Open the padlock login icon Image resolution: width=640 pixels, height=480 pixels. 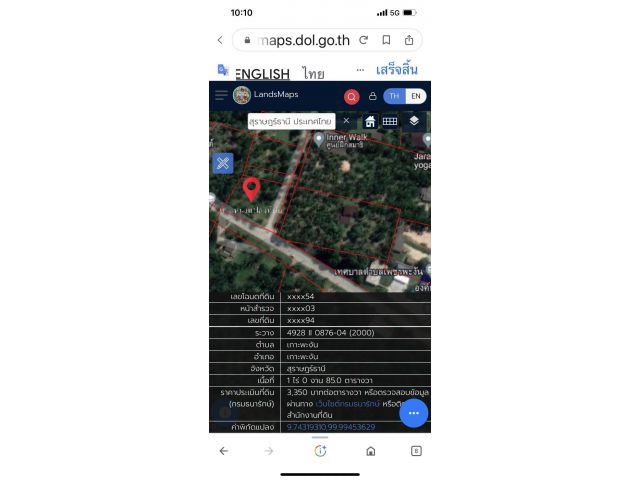point(373,96)
